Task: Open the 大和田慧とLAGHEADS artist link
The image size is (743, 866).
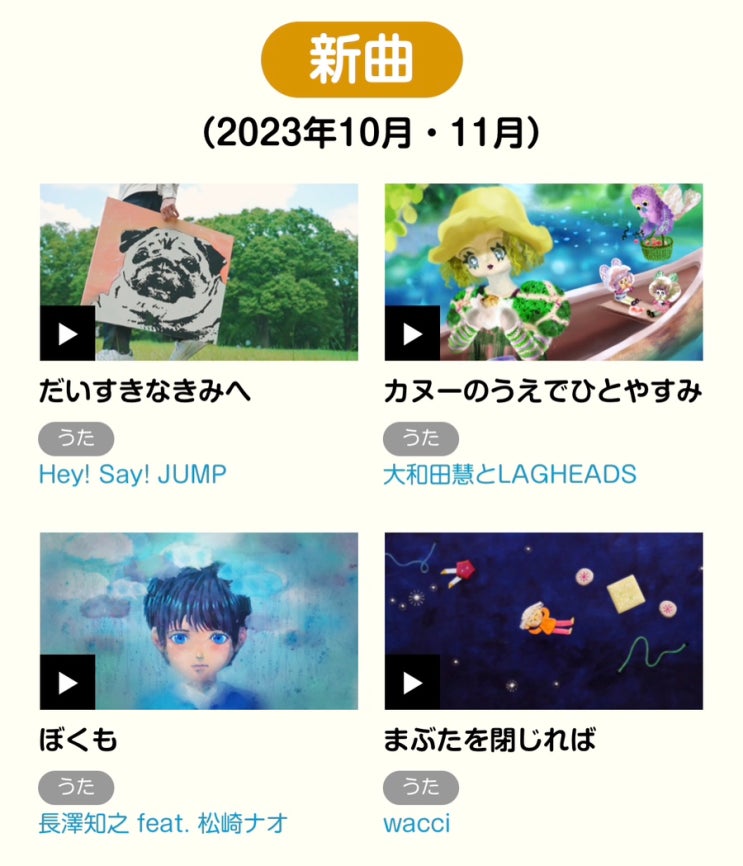Action: (509, 474)
